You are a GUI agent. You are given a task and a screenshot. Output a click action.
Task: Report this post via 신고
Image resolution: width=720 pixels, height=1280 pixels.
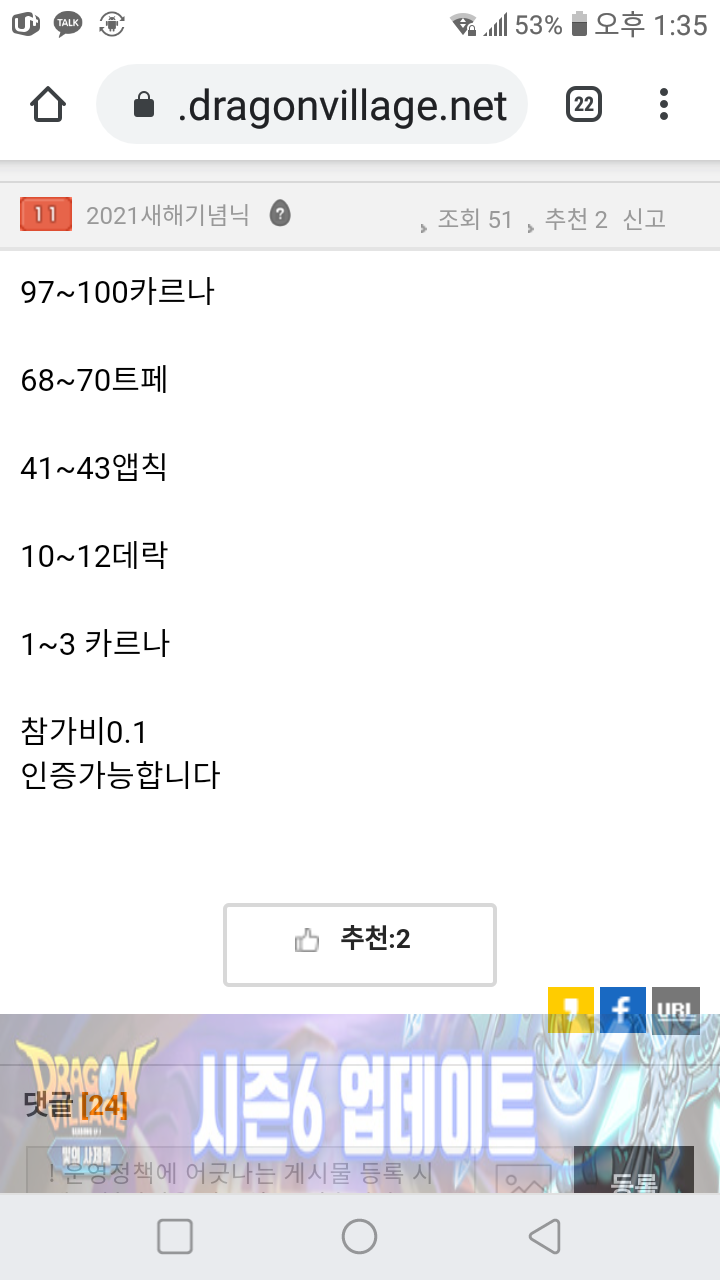tap(645, 219)
